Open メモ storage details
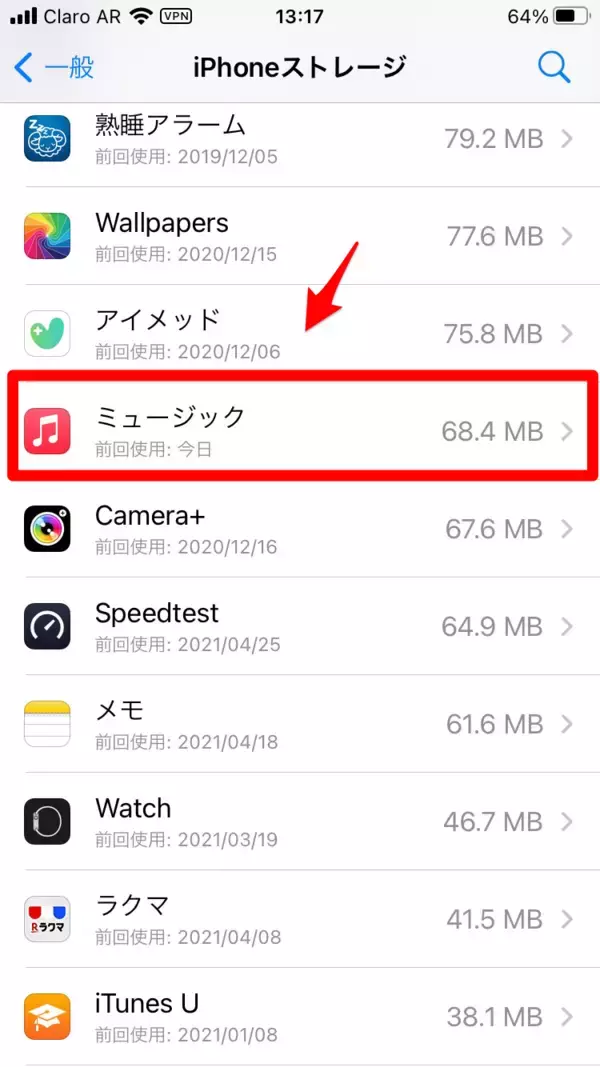 click(x=300, y=724)
